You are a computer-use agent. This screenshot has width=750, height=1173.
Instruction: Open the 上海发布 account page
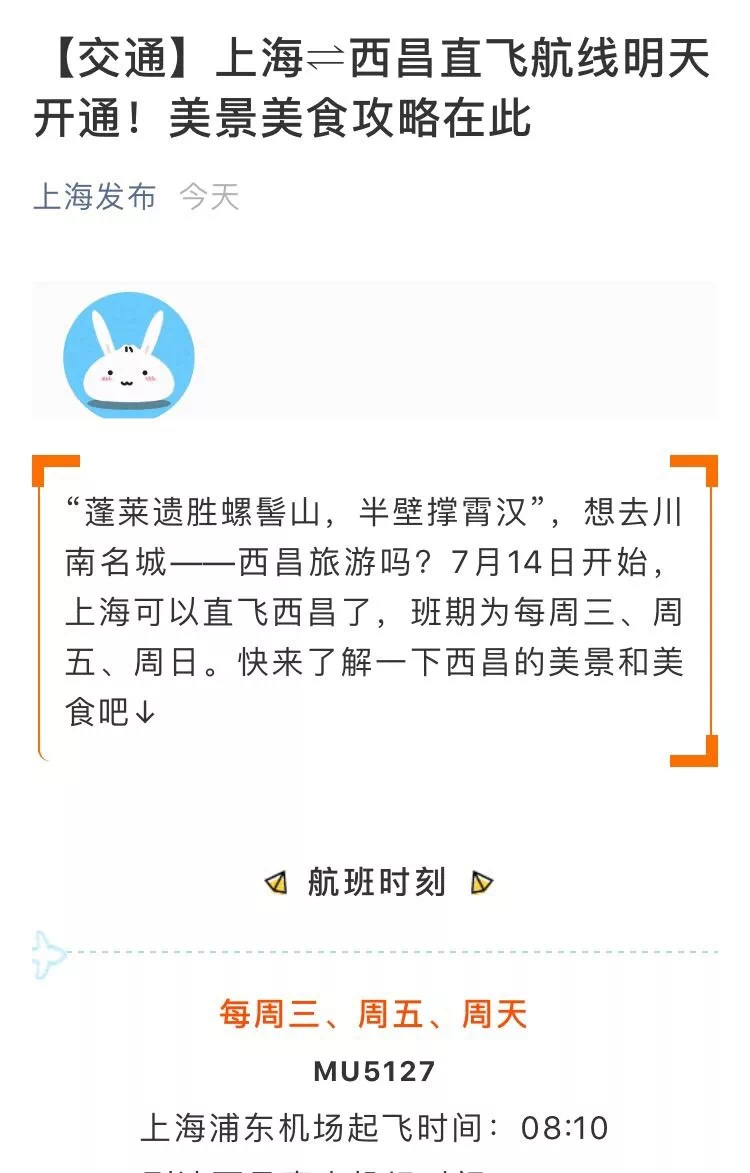[95, 196]
